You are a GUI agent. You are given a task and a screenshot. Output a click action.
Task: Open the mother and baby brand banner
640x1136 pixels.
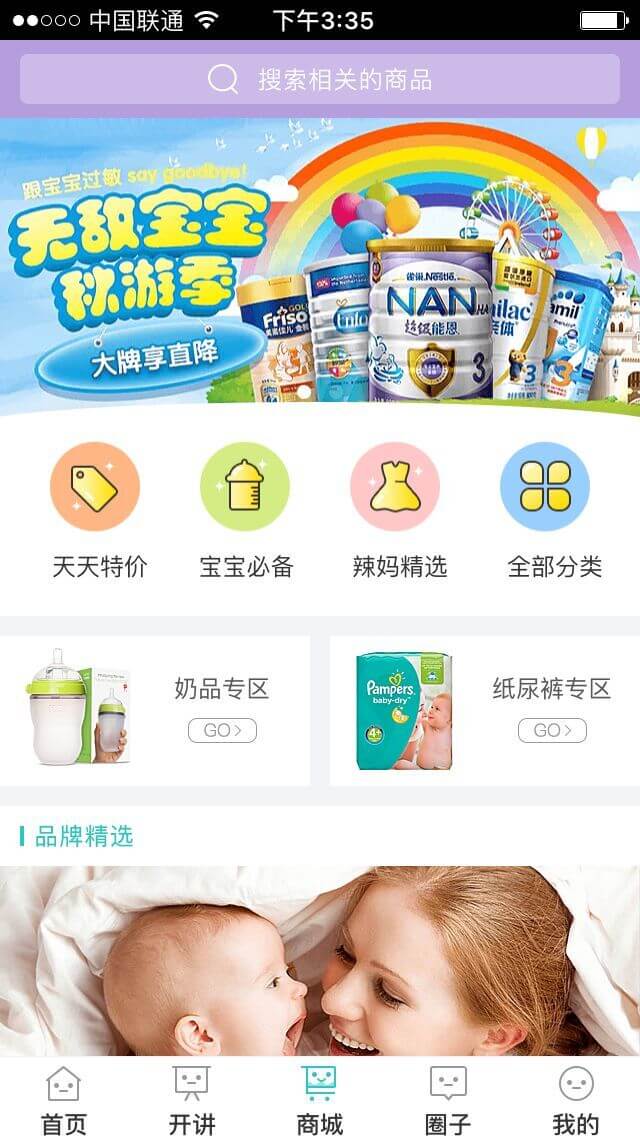coord(320,960)
